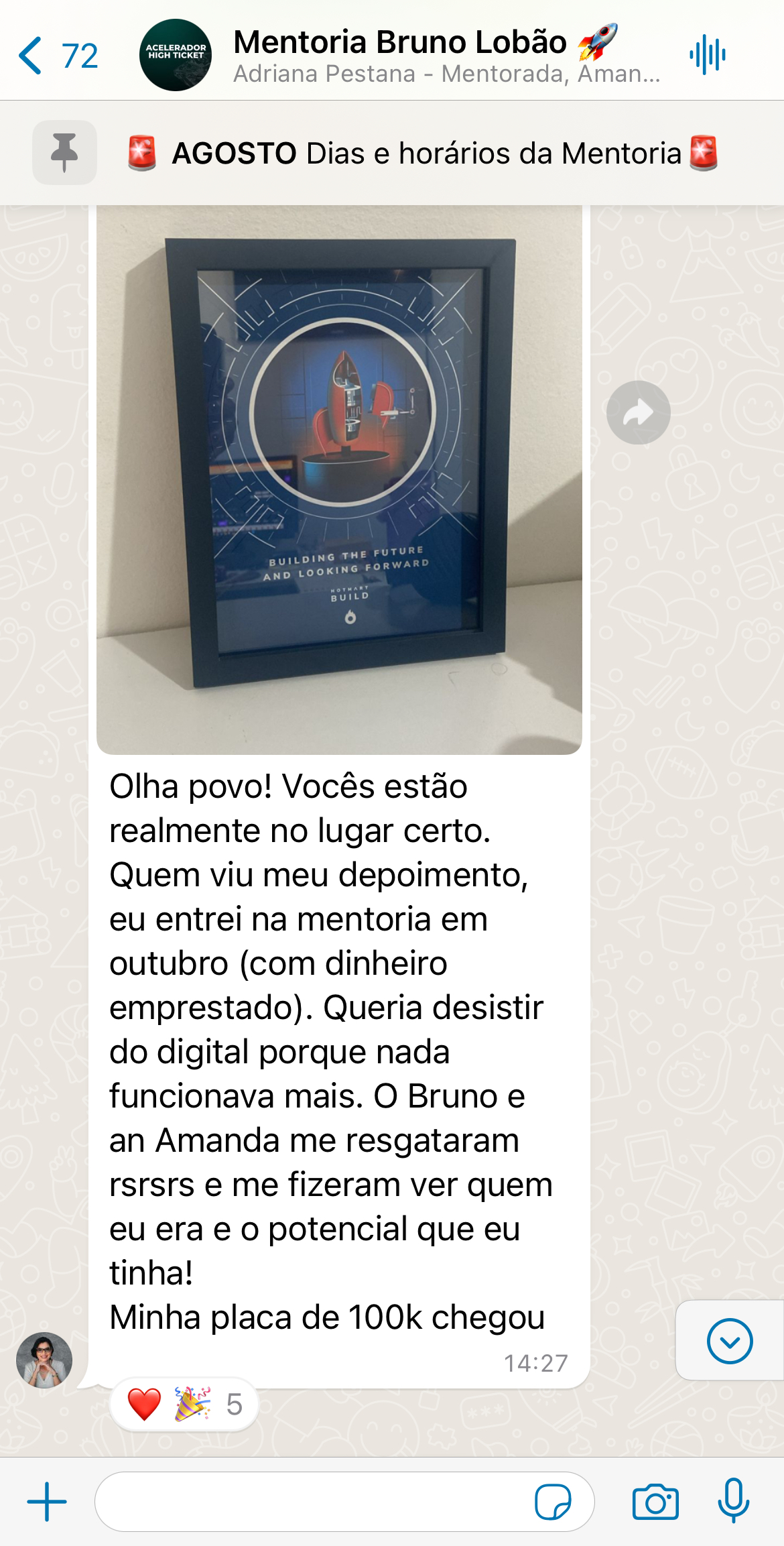Open the sticker picker
Image resolution: width=784 pixels, height=1546 pixels.
click(x=553, y=1502)
